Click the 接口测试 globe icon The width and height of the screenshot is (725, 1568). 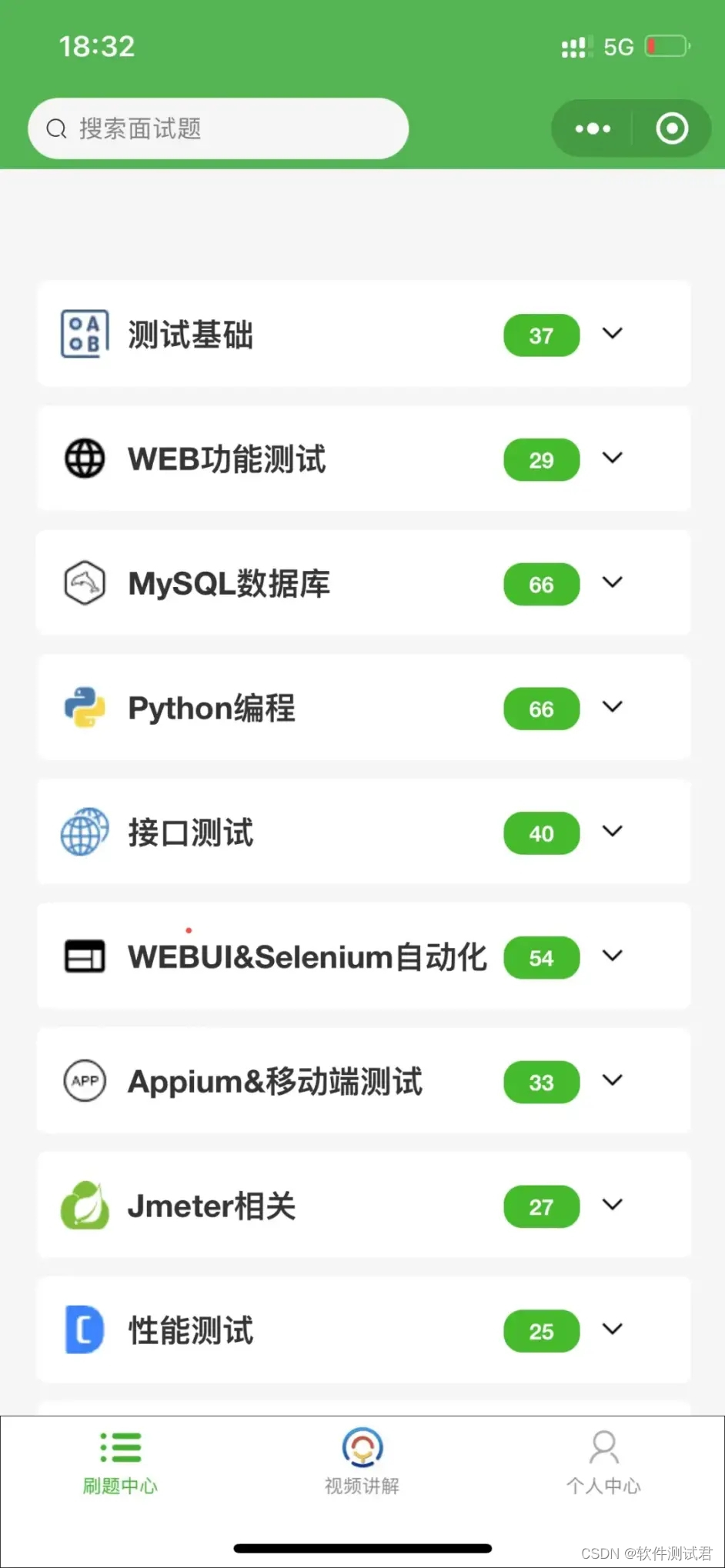point(85,832)
